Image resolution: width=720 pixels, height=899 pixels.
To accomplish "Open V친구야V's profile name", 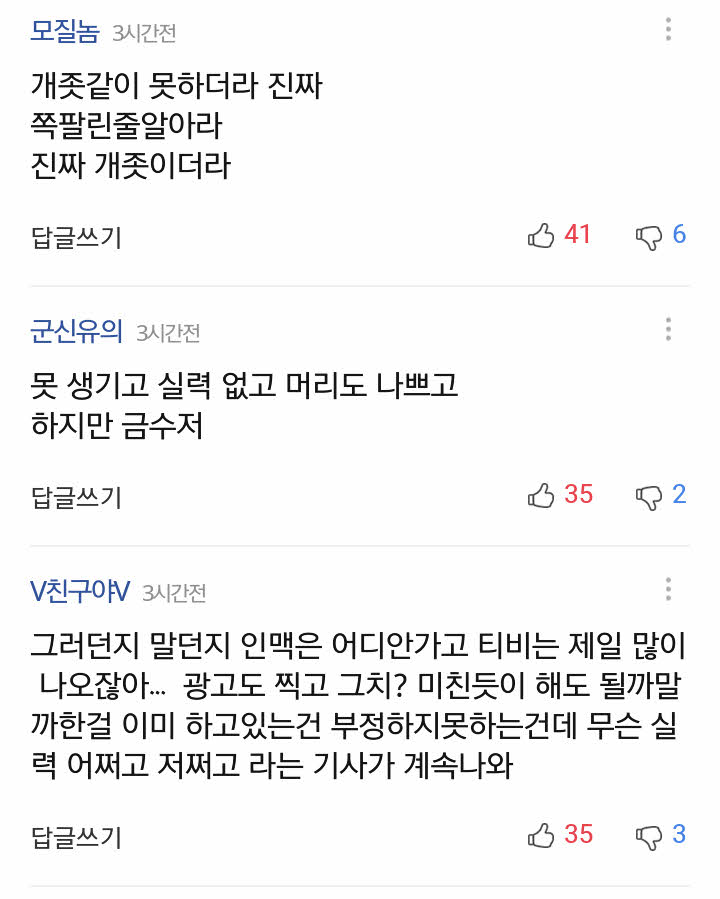I will (80, 591).
